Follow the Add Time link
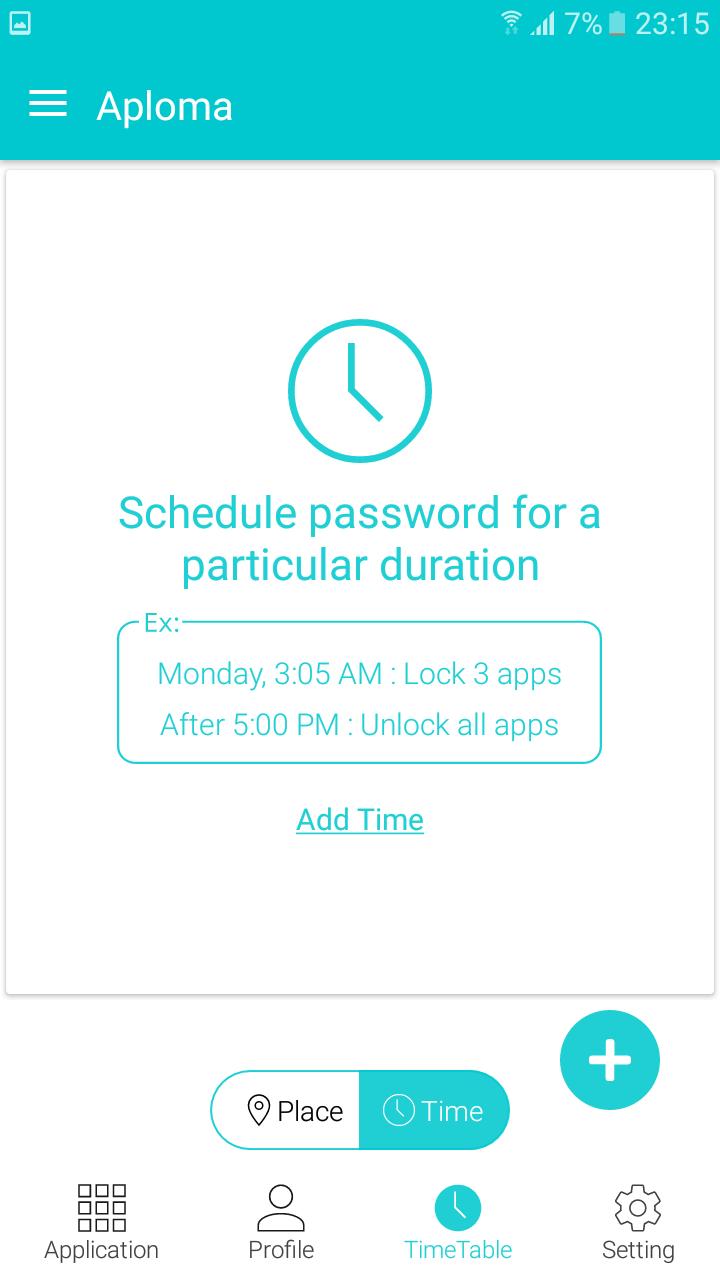Viewport: 720px width, 1280px height. tap(360, 820)
